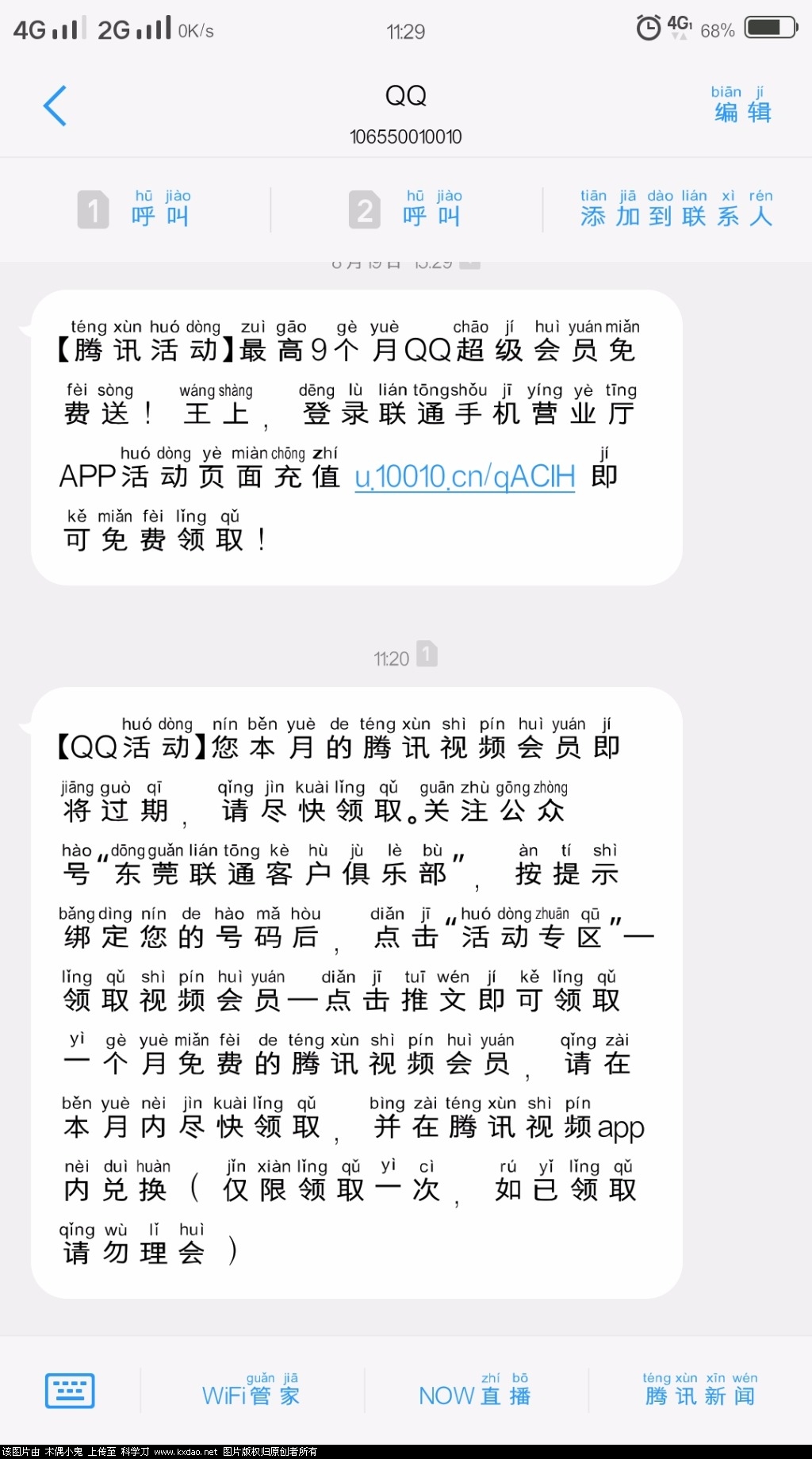Tap the battery indicator
Screen dimensions: 812x1459
click(770, 26)
